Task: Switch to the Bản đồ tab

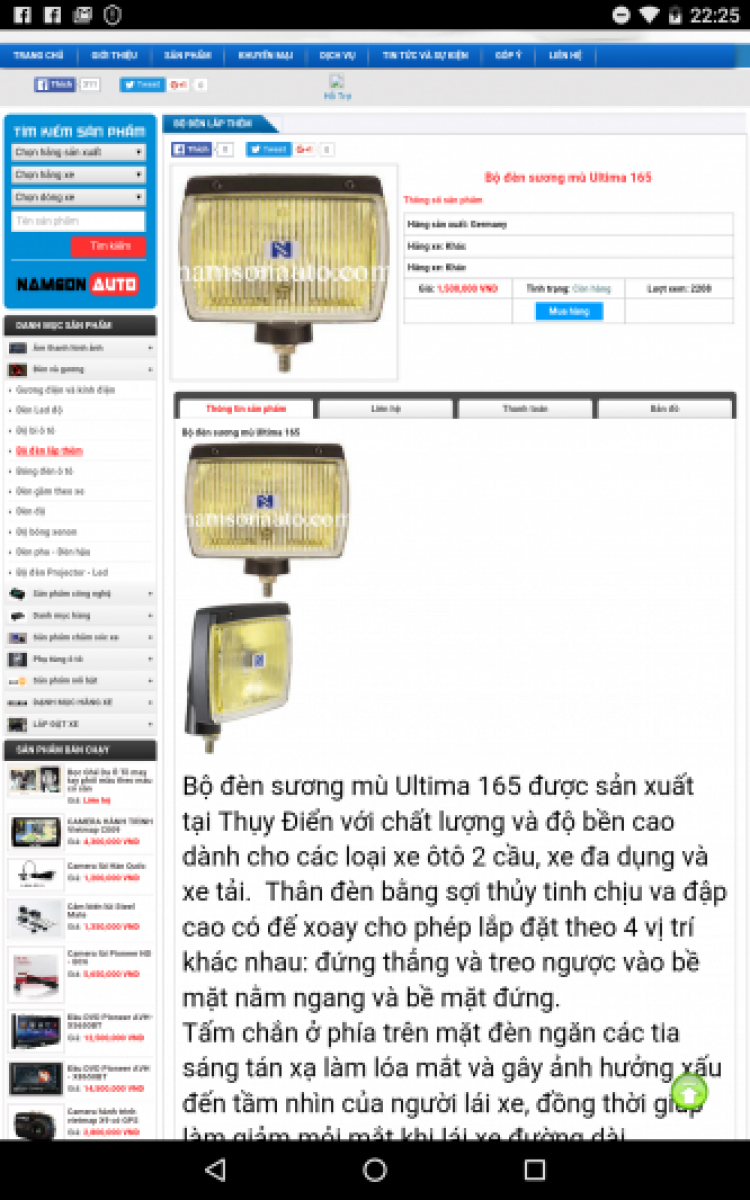Action: [665, 409]
